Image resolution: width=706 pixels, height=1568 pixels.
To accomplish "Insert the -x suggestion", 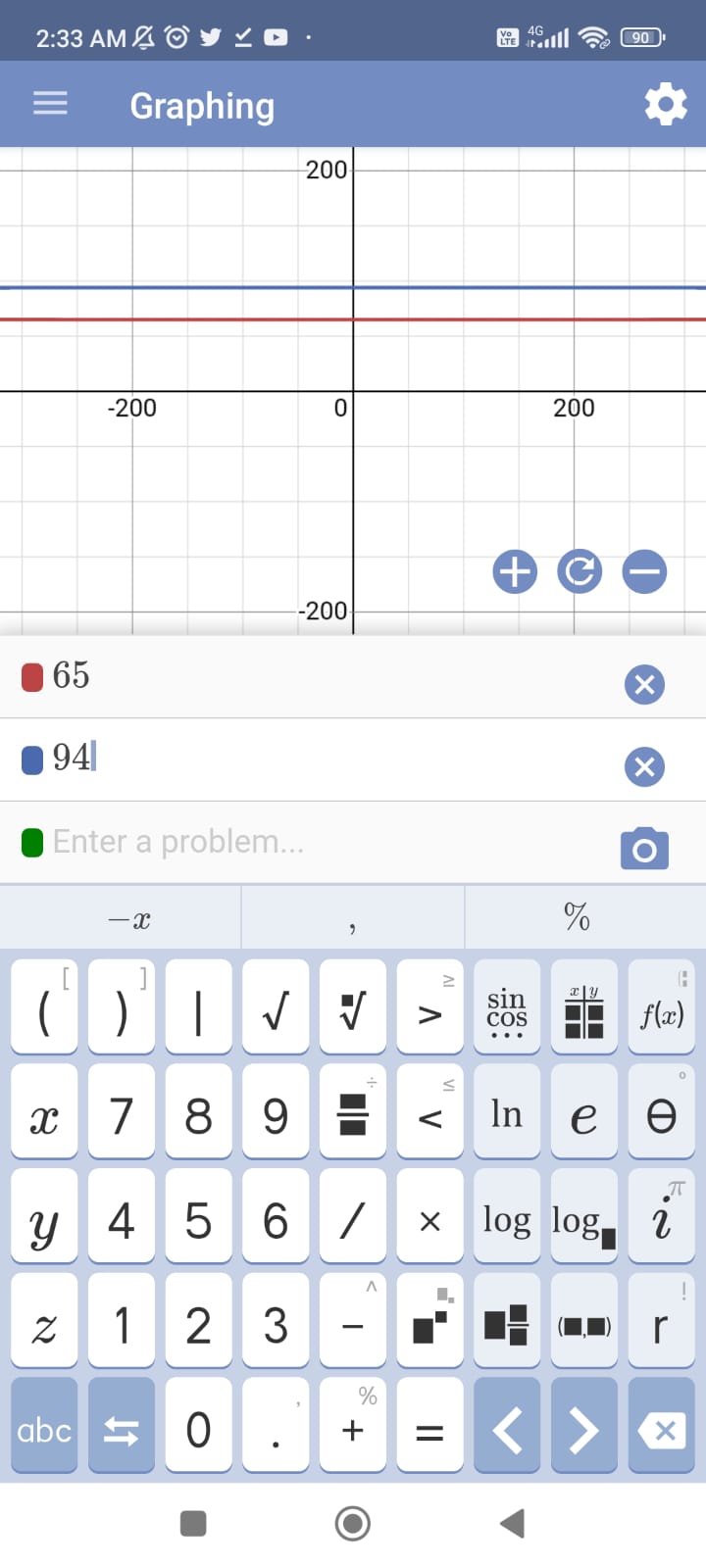I will click(128, 919).
